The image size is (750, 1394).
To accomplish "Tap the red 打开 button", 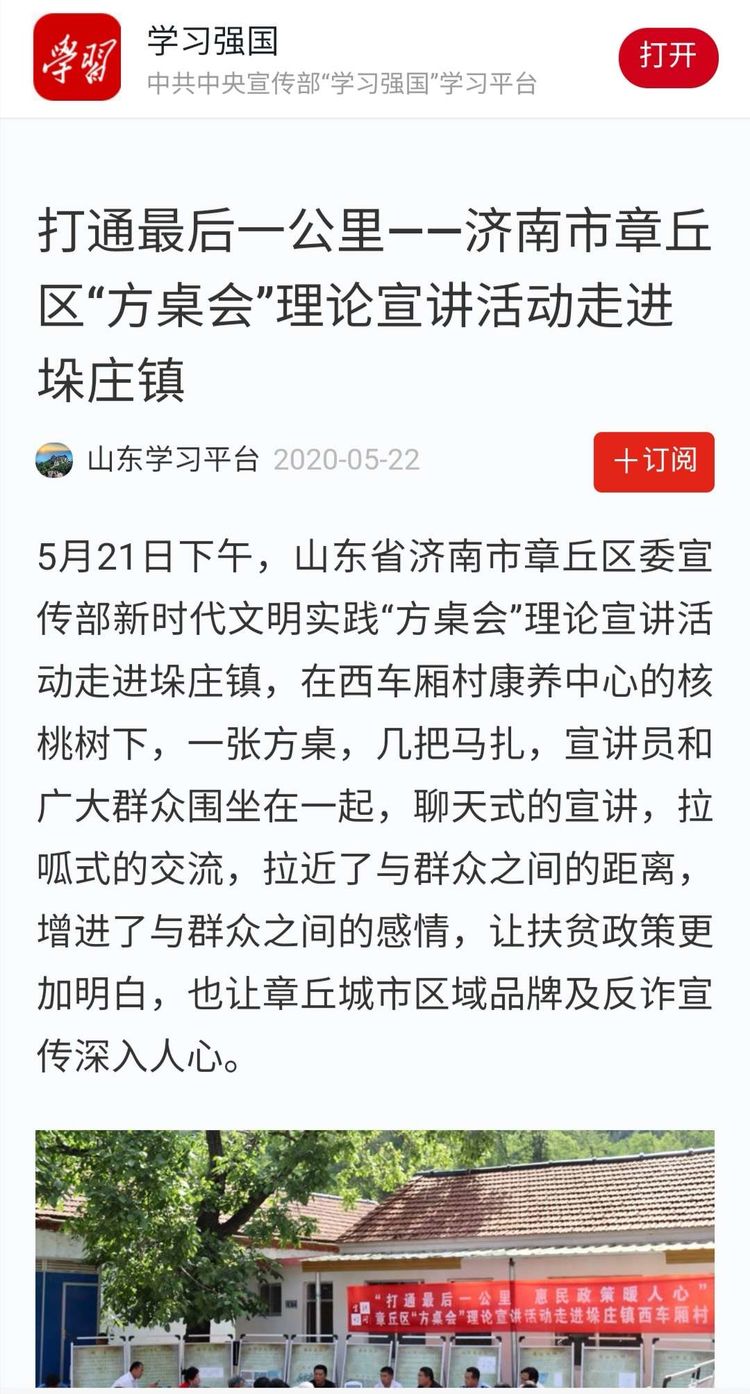I will (x=668, y=57).
